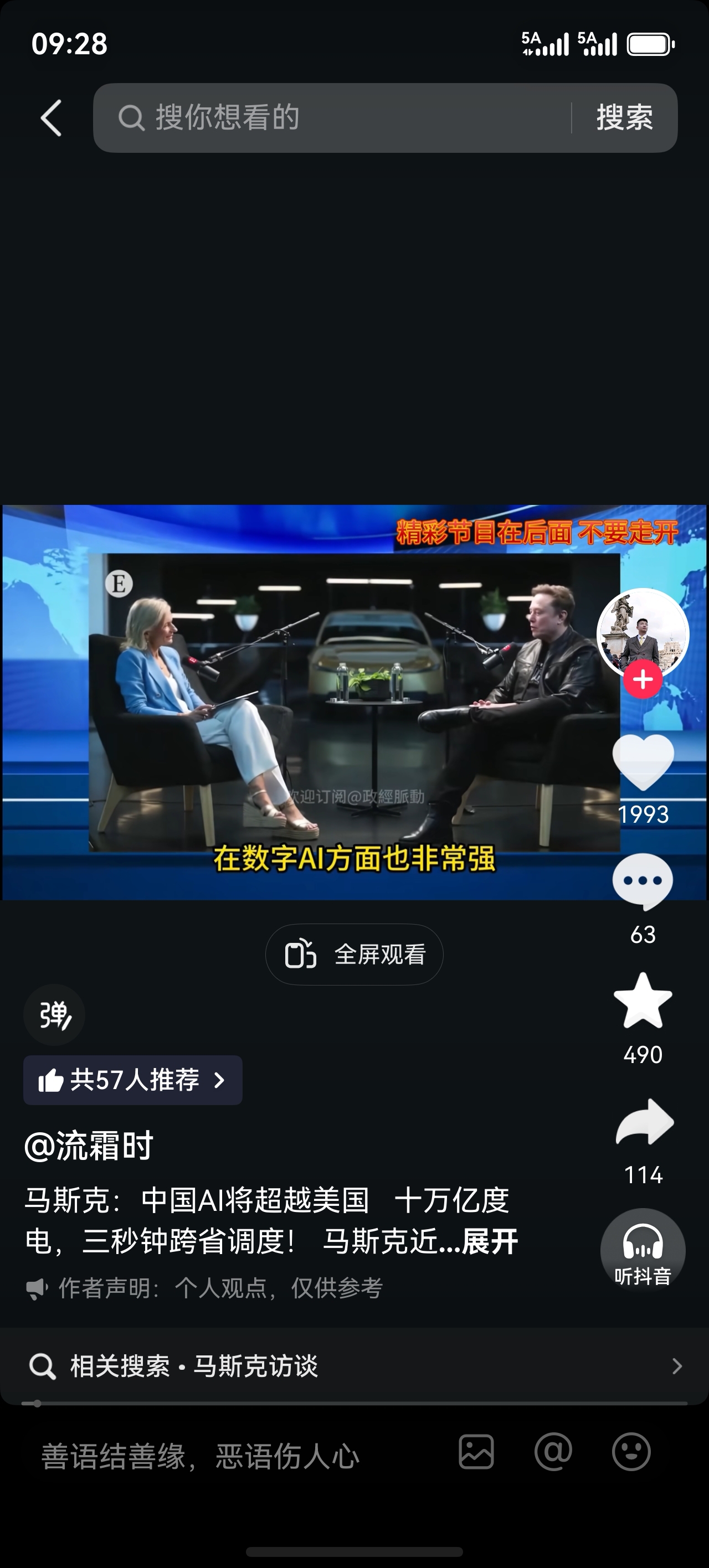Favorite the video with the star icon
Screen dimensions: 709x1568
(643, 1000)
